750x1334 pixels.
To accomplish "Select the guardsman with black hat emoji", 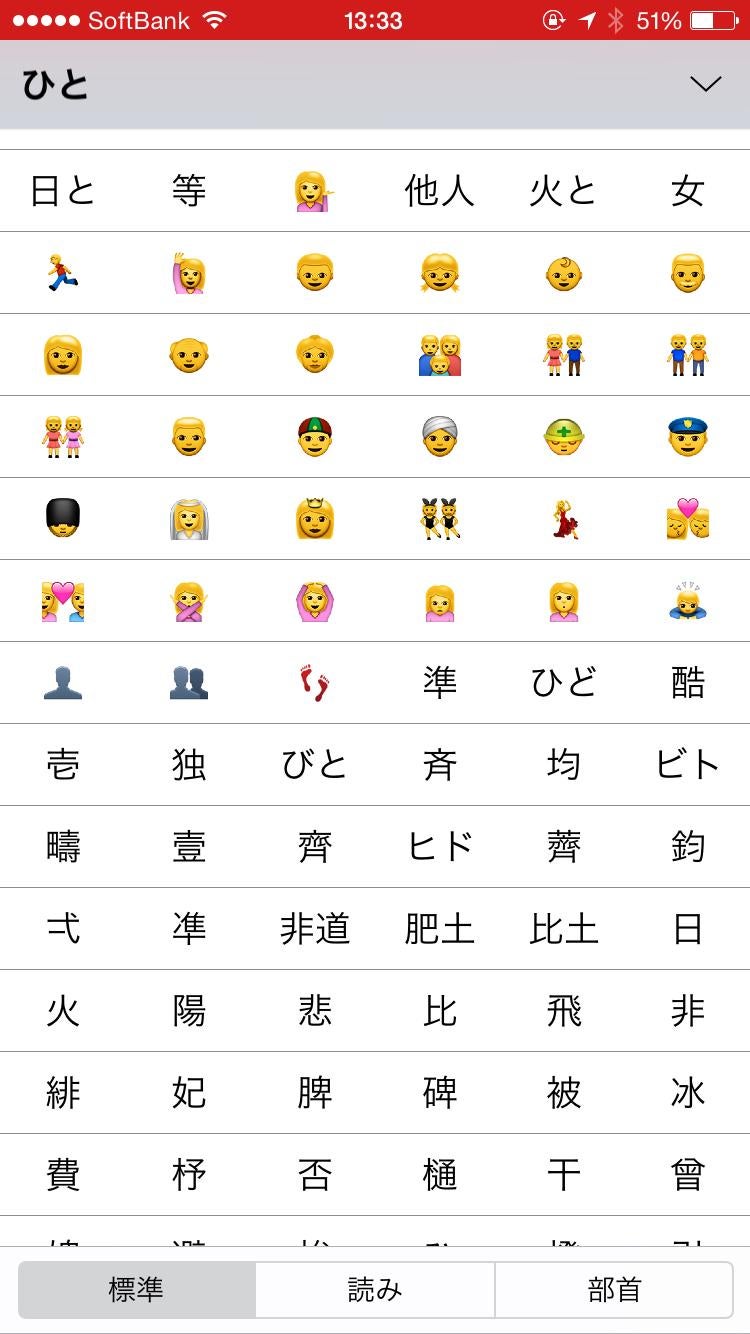I will [63, 518].
